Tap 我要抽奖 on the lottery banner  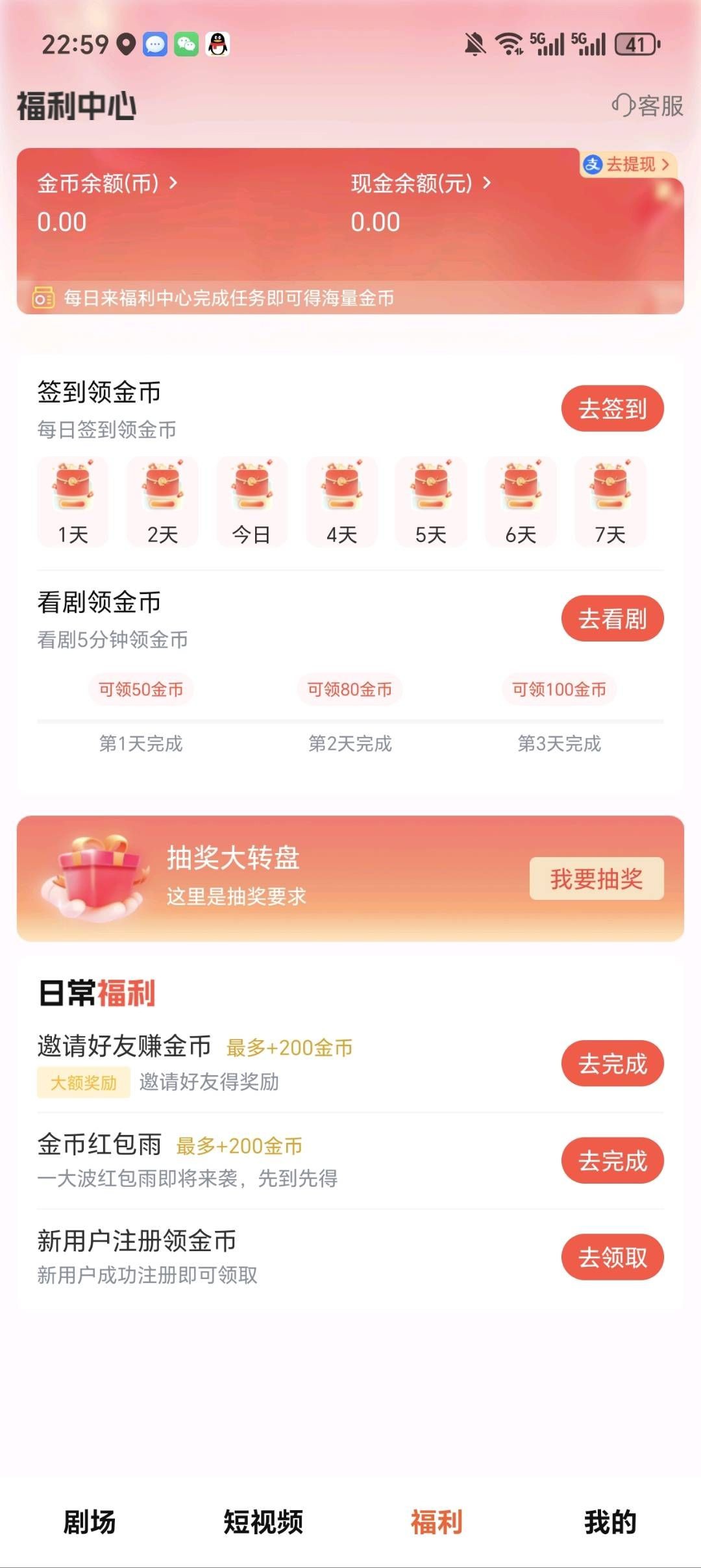596,878
